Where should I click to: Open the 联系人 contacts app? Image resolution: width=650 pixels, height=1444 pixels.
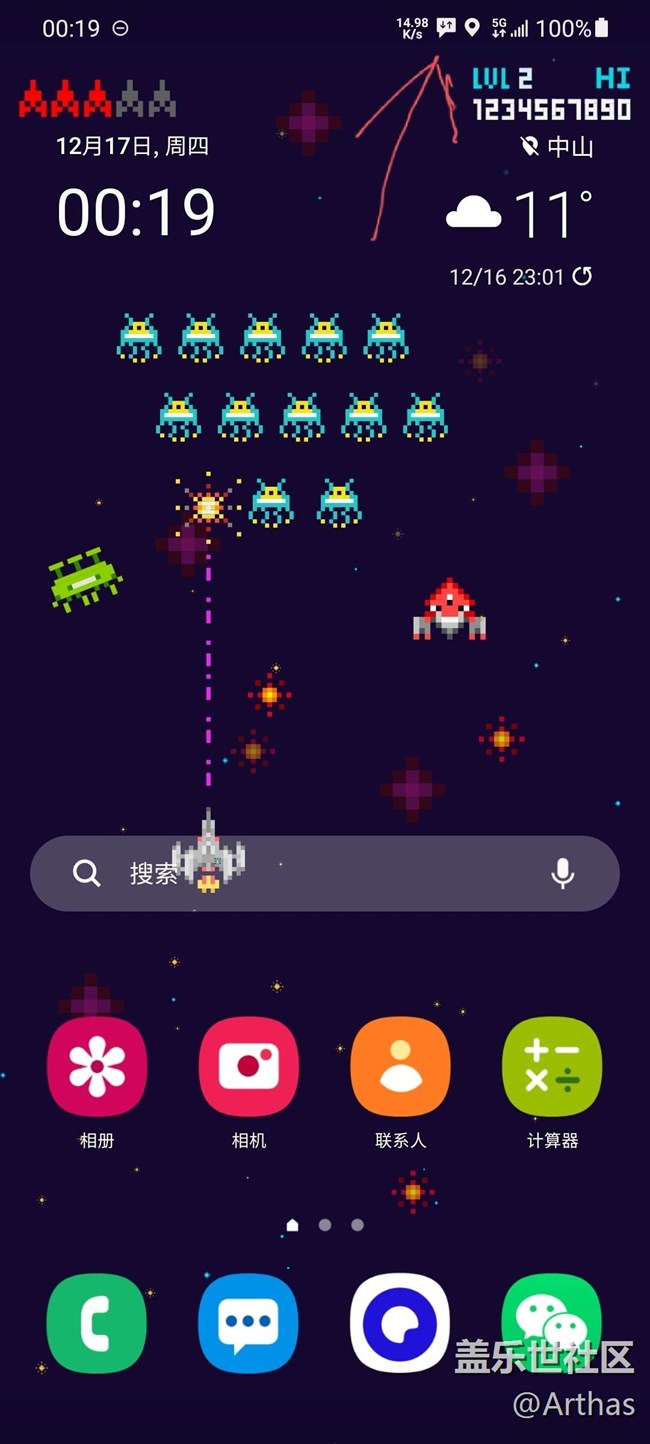coord(400,1066)
